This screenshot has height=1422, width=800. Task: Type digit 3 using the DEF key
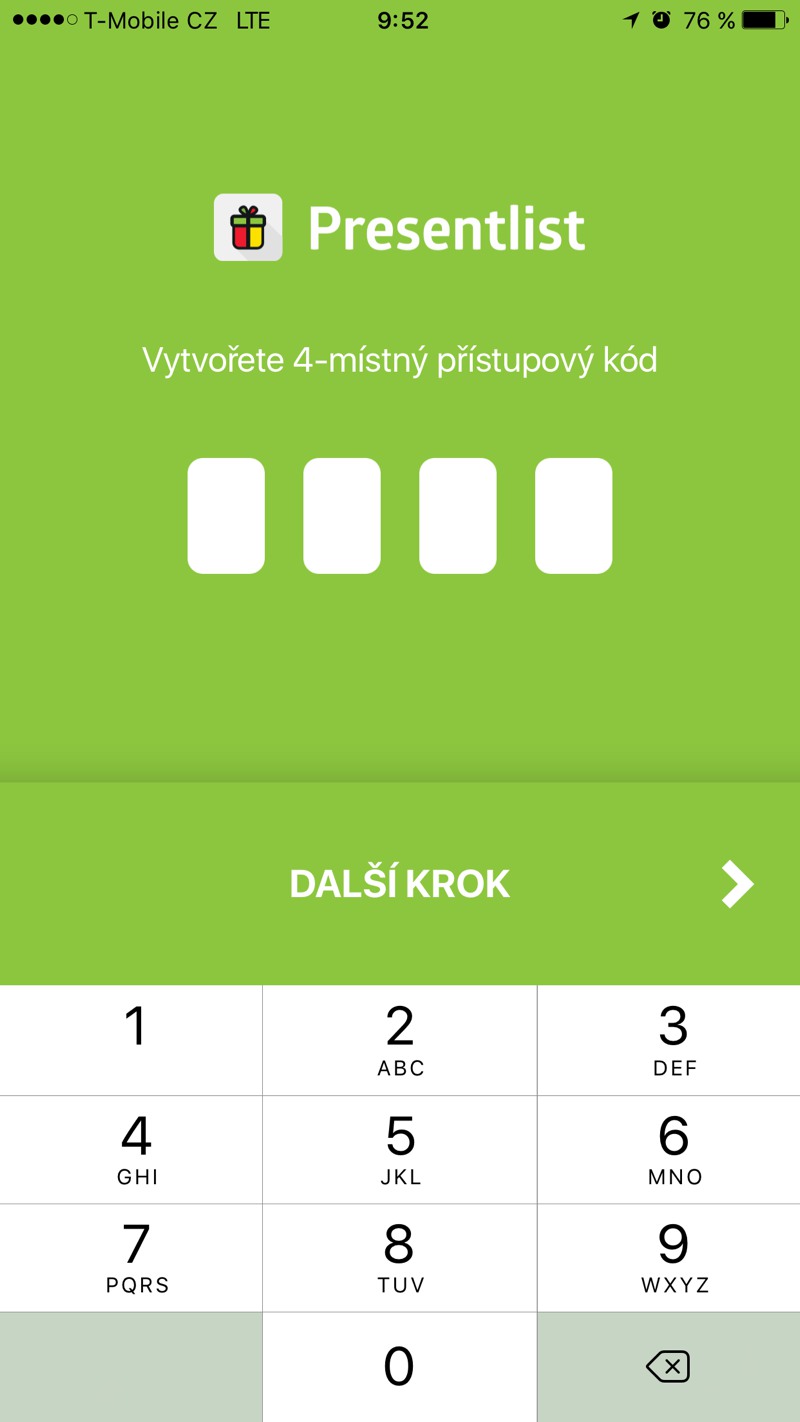coord(669,1040)
